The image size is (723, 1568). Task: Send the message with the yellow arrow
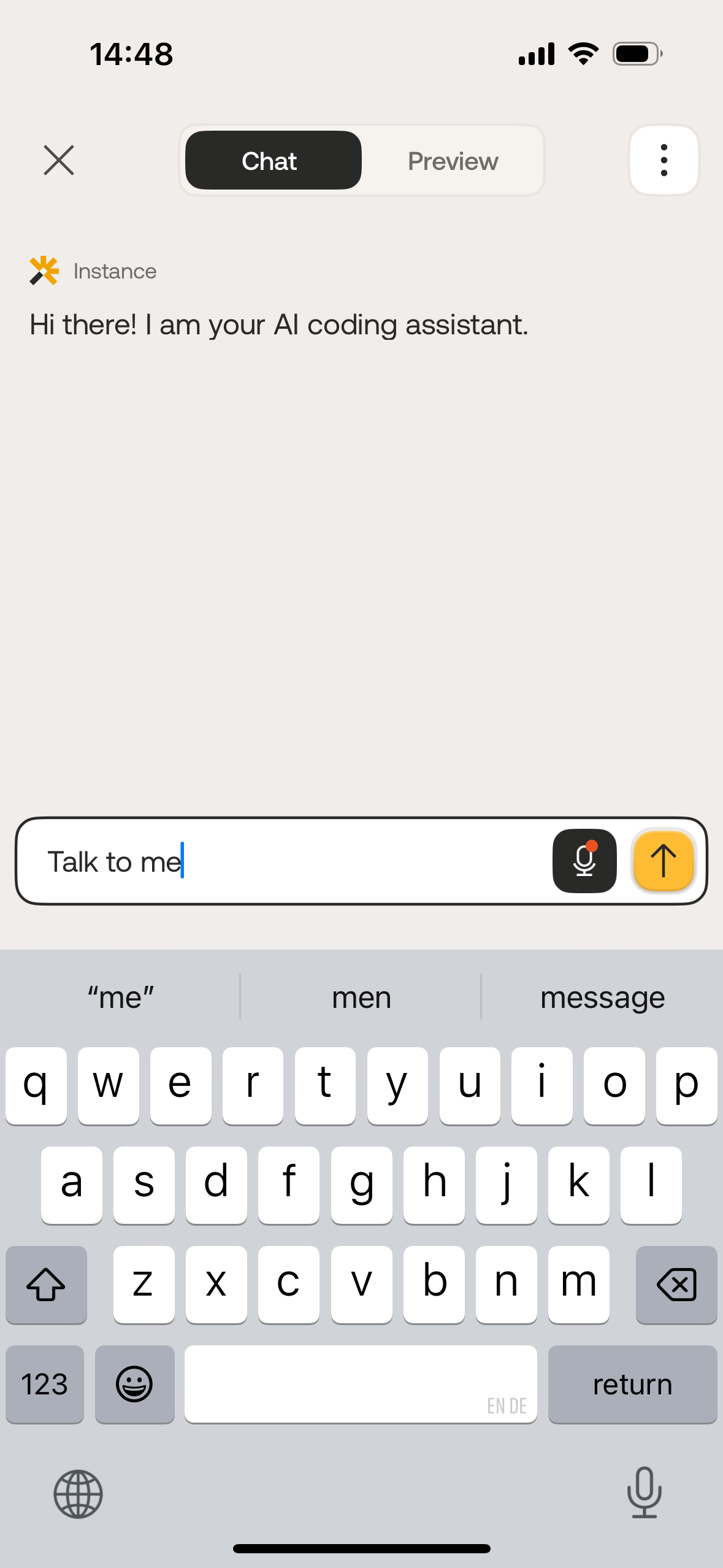pyautogui.click(x=664, y=861)
